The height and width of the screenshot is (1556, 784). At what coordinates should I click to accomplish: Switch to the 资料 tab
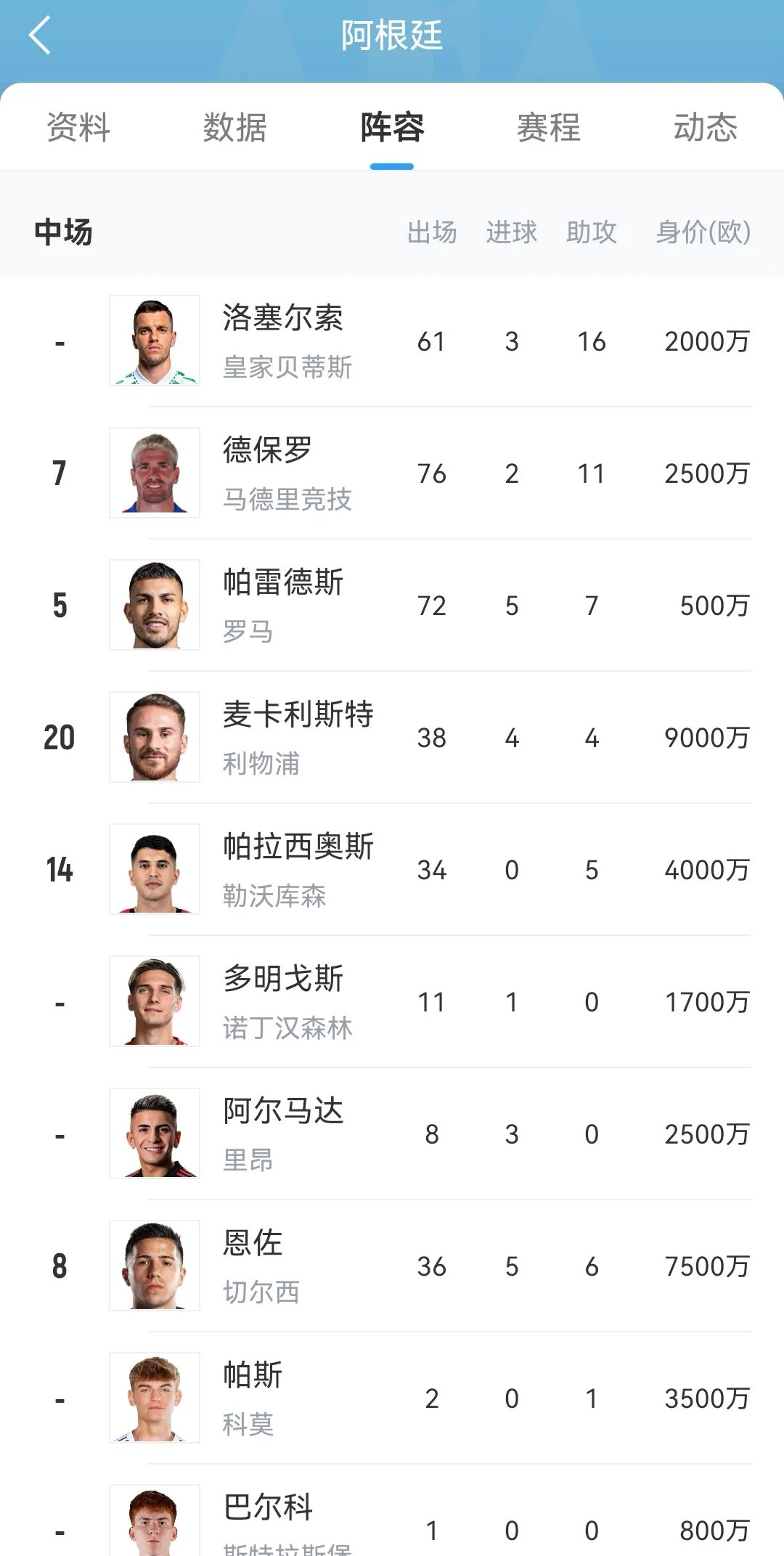(78, 127)
